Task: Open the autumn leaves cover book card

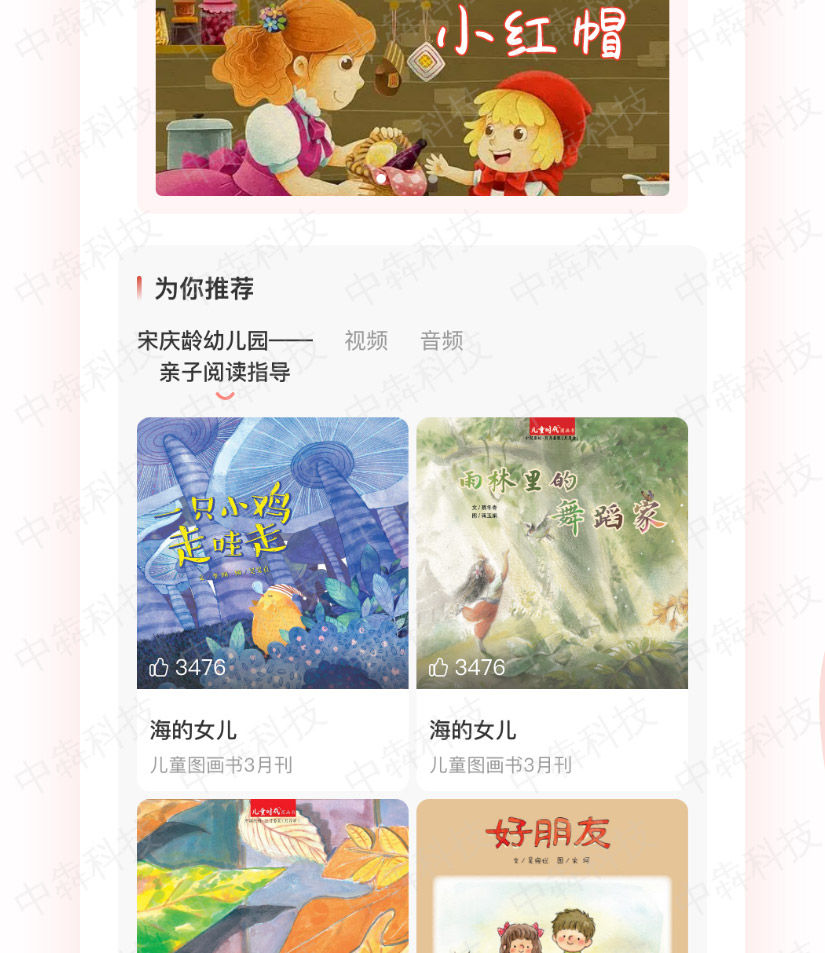Action: 272,876
